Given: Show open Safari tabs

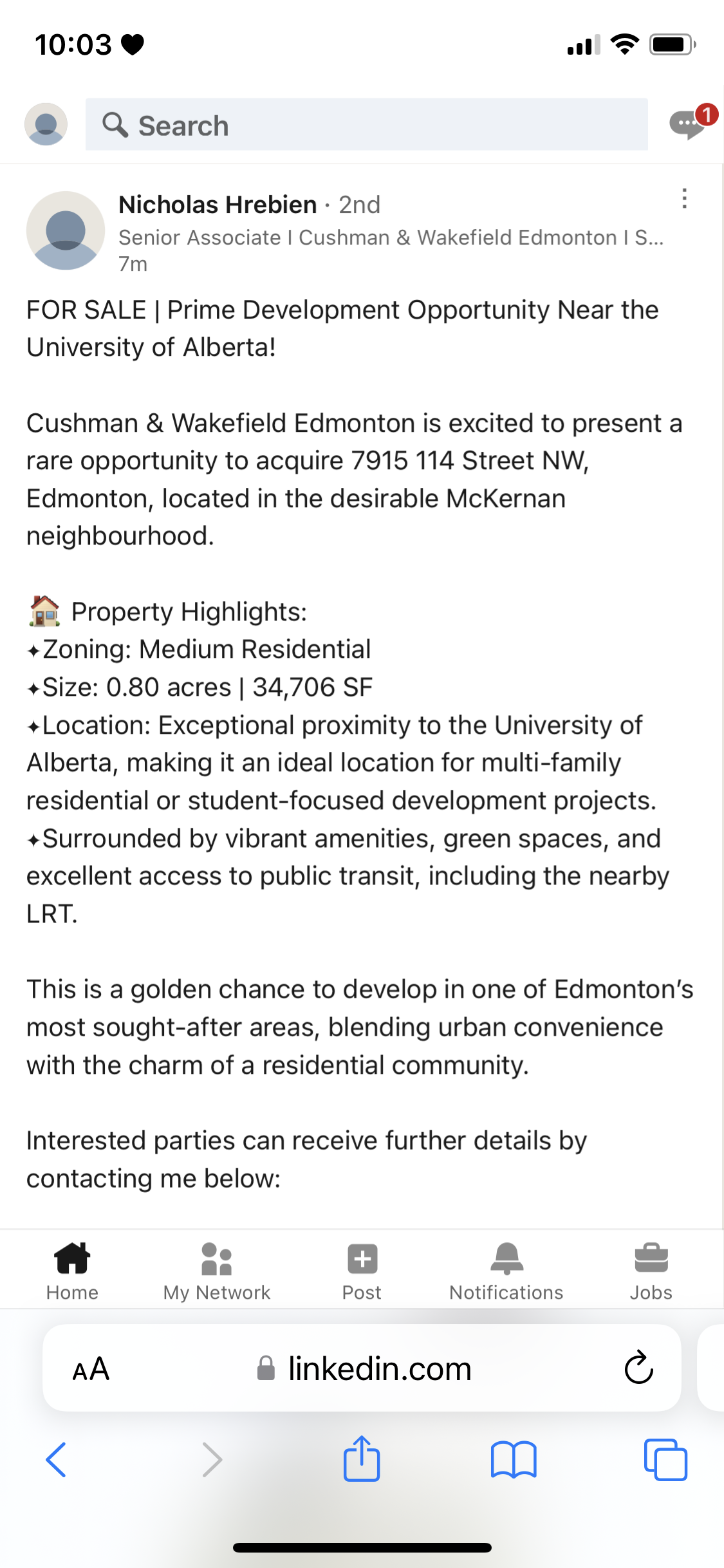Looking at the screenshot, I should point(665,1460).
